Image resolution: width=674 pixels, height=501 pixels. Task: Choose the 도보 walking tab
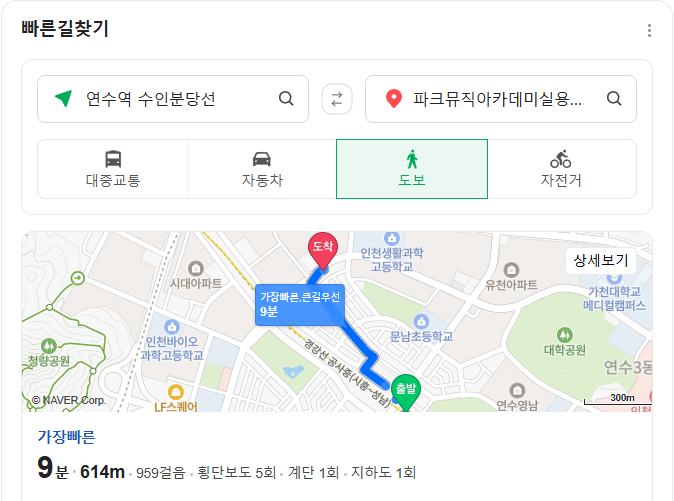coord(412,169)
